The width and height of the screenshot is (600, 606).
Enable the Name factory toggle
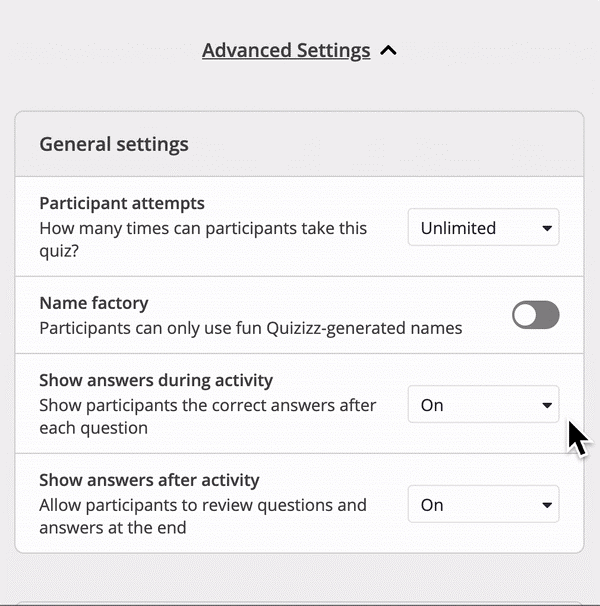(535, 316)
